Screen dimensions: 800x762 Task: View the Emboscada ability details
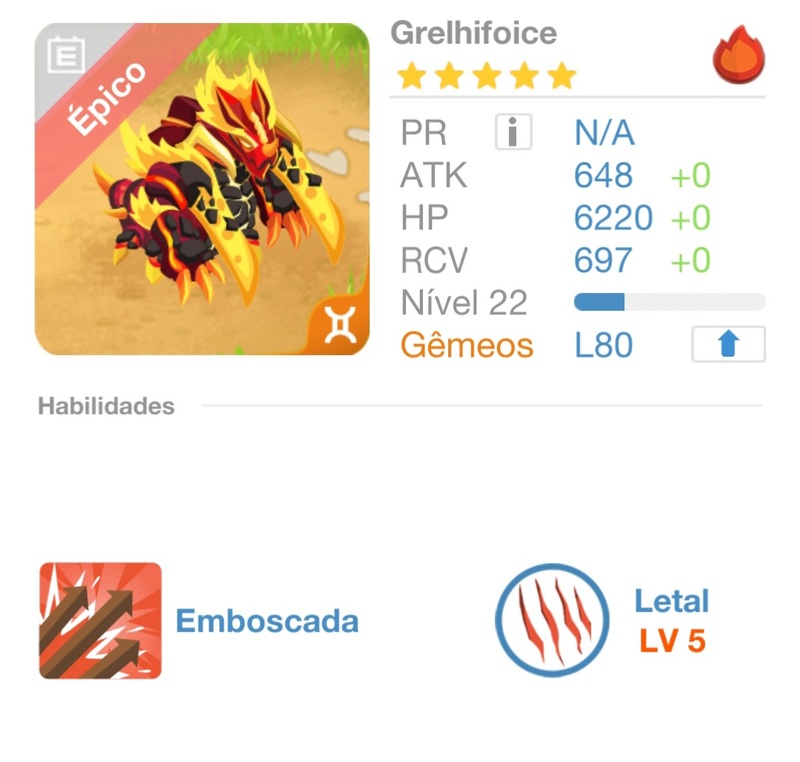[100, 621]
